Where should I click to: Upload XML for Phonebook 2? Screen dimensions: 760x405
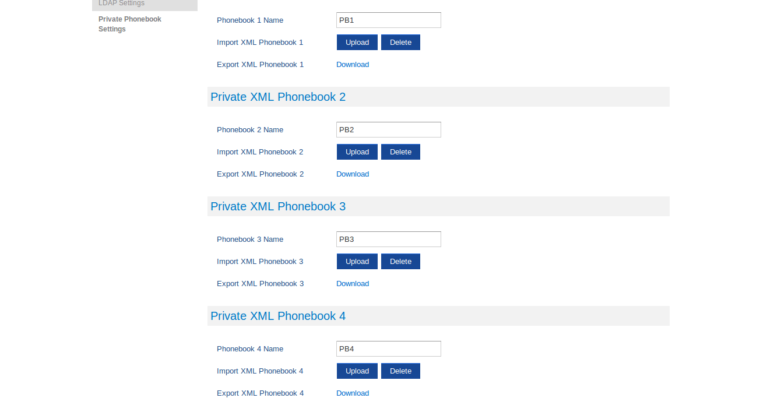pyautogui.click(x=357, y=152)
